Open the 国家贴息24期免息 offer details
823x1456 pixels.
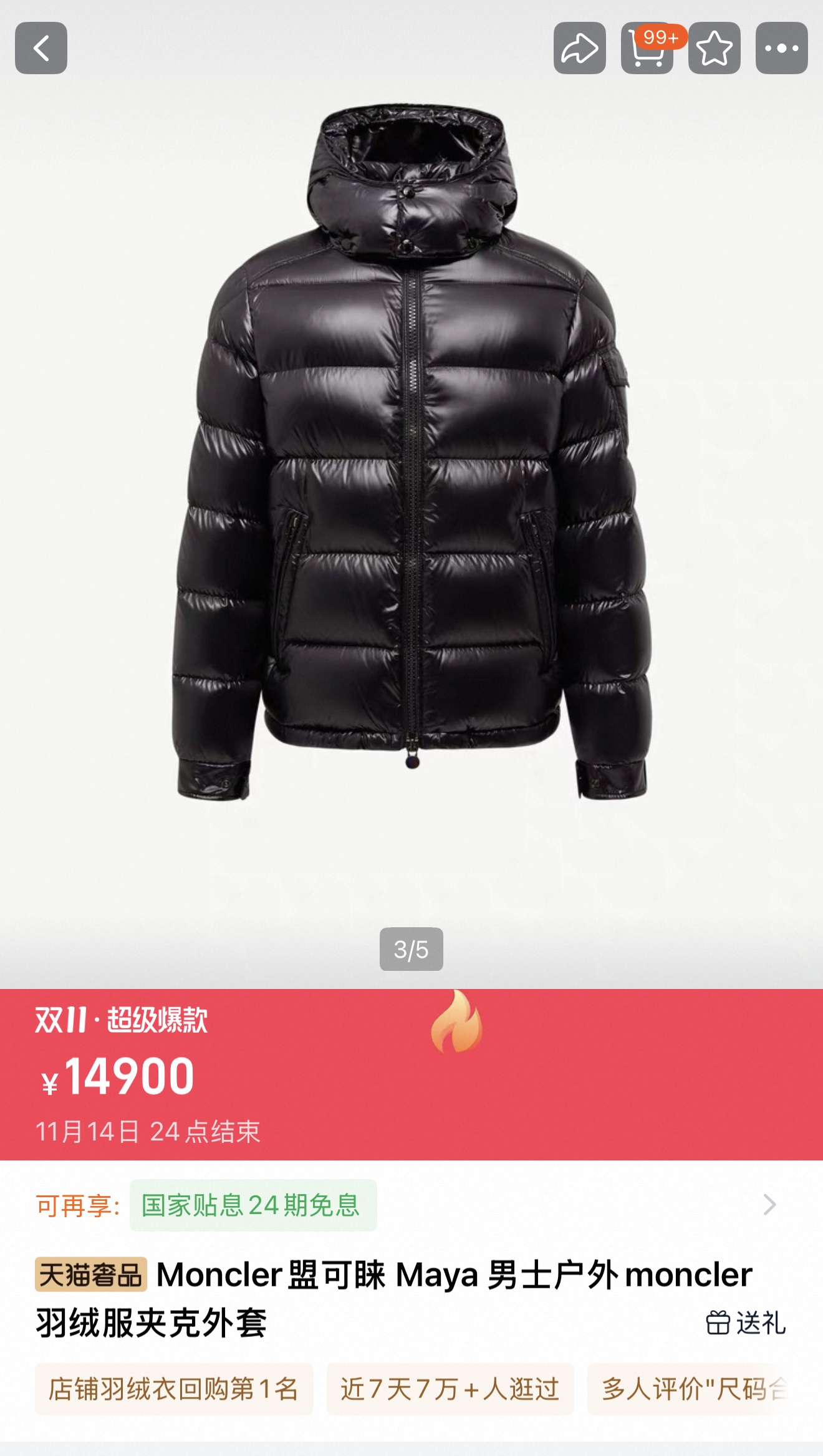[253, 1205]
